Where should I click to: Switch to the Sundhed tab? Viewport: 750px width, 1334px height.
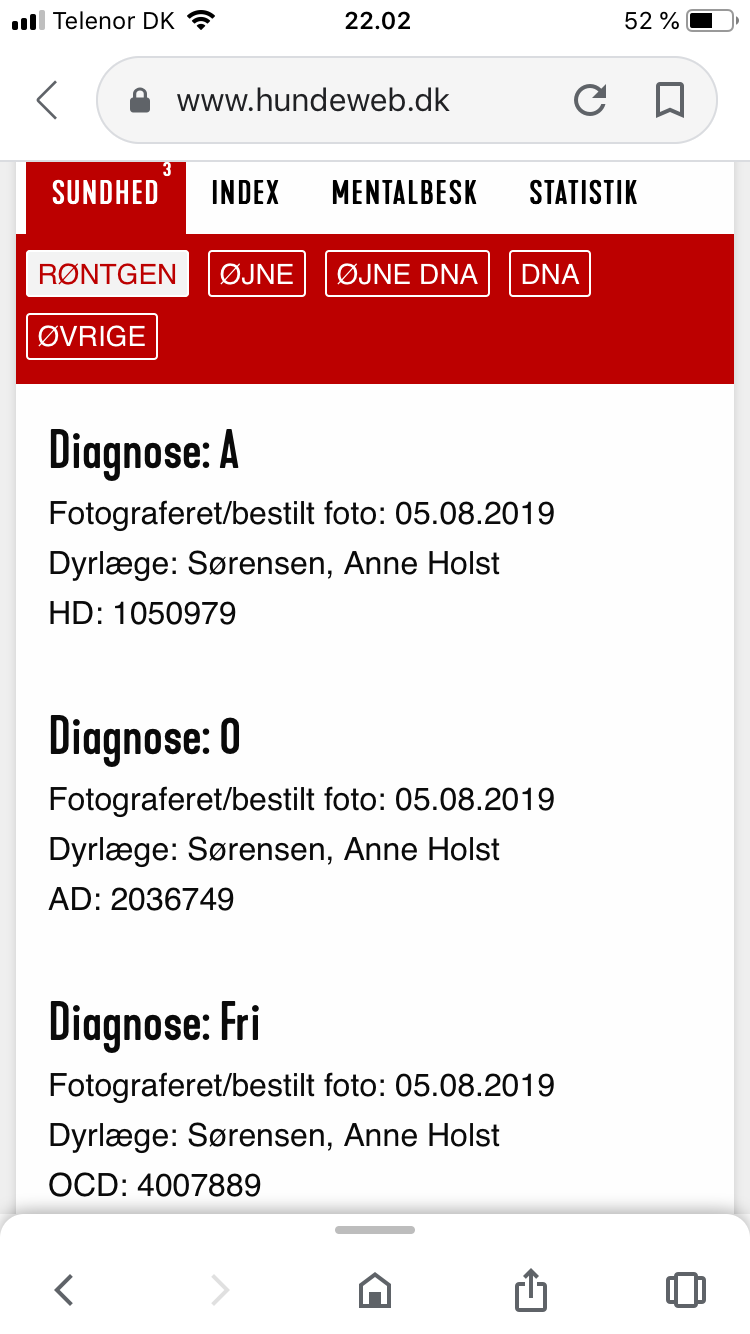pos(106,193)
